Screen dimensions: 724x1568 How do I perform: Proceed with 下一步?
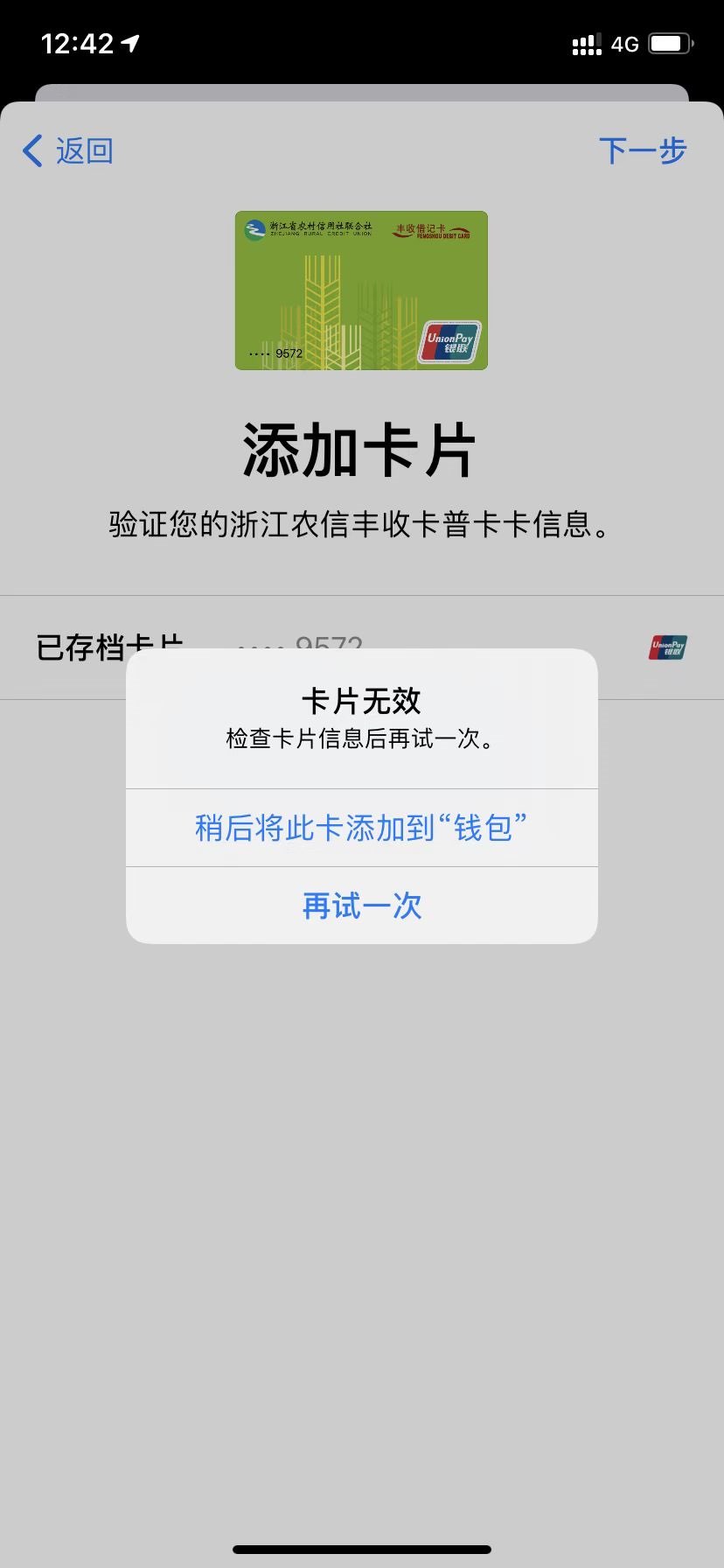643,151
